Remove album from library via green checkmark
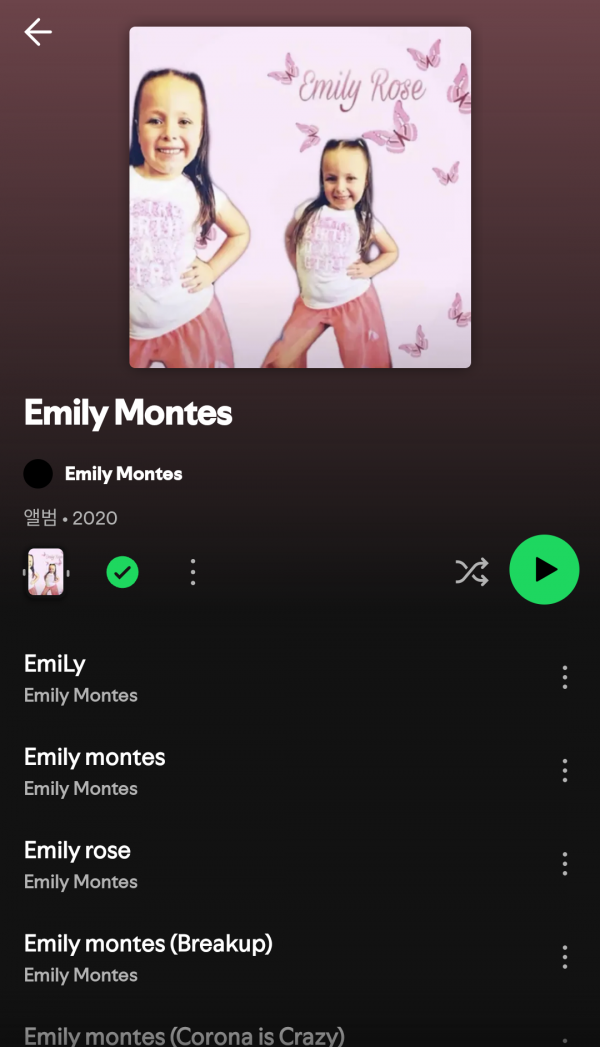Screen dimensions: 600x1047 click(122, 572)
